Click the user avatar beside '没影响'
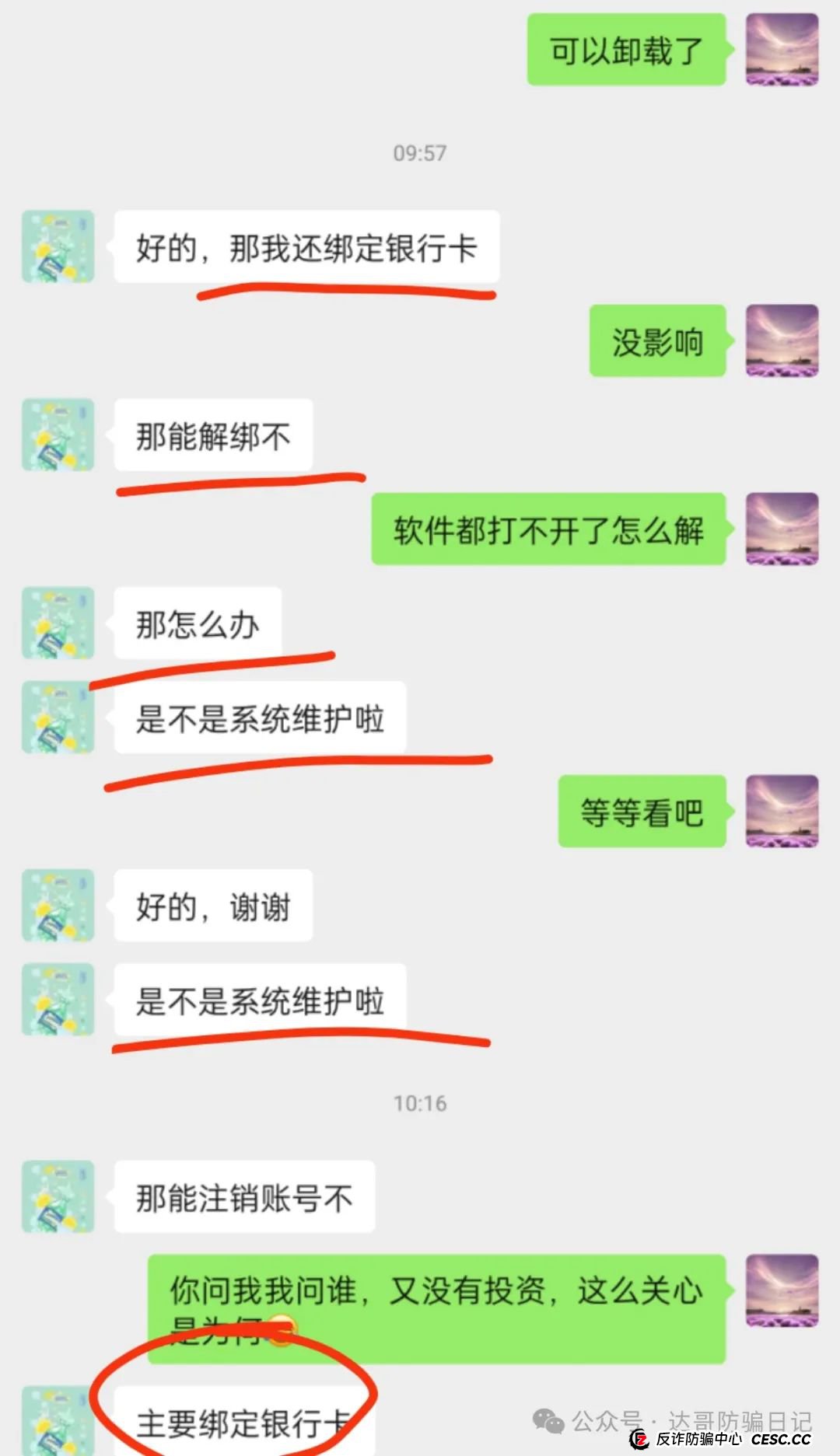This screenshot has height=1456, width=840. pyautogui.click(x=782, y=342)
